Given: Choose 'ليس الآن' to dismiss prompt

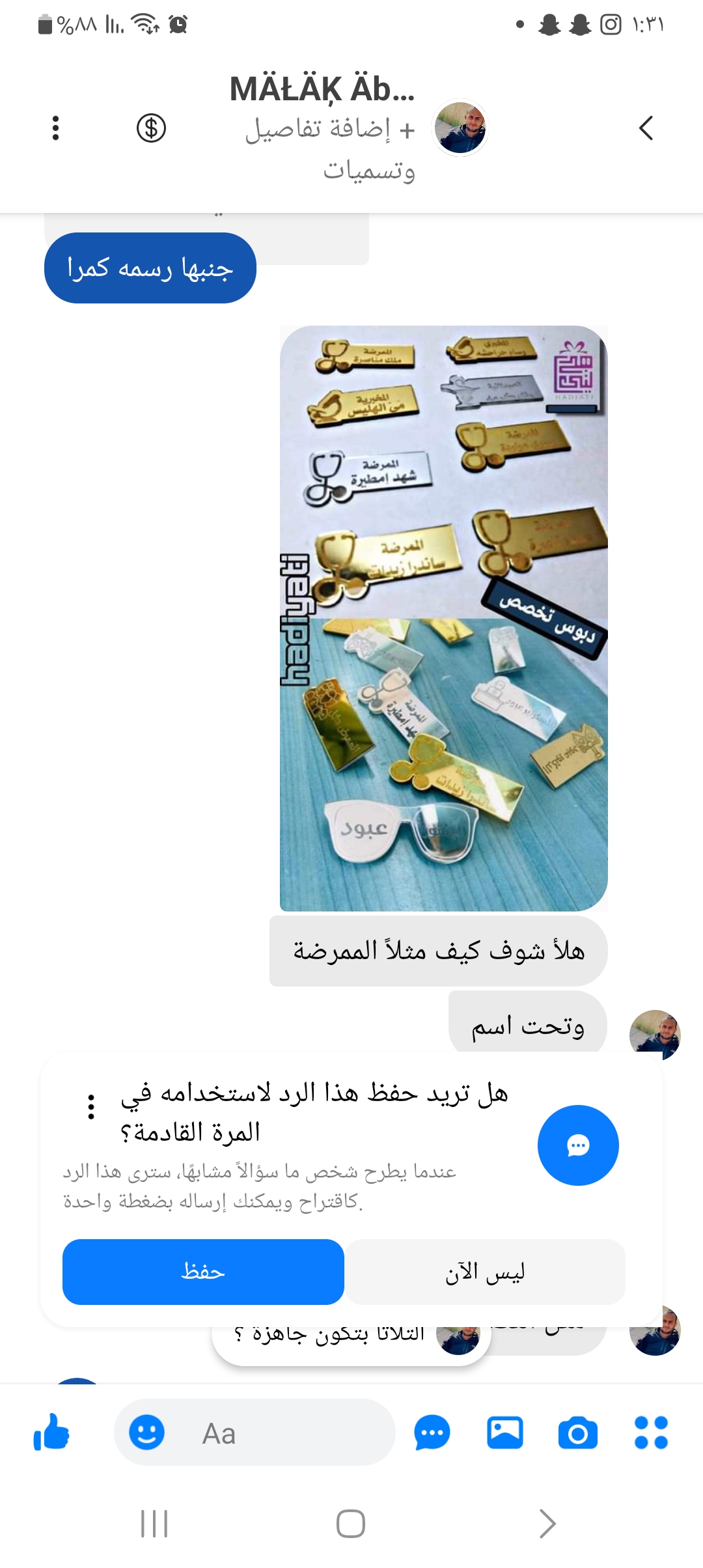Looking at the screenshot, I should [x=485, y=1272].
